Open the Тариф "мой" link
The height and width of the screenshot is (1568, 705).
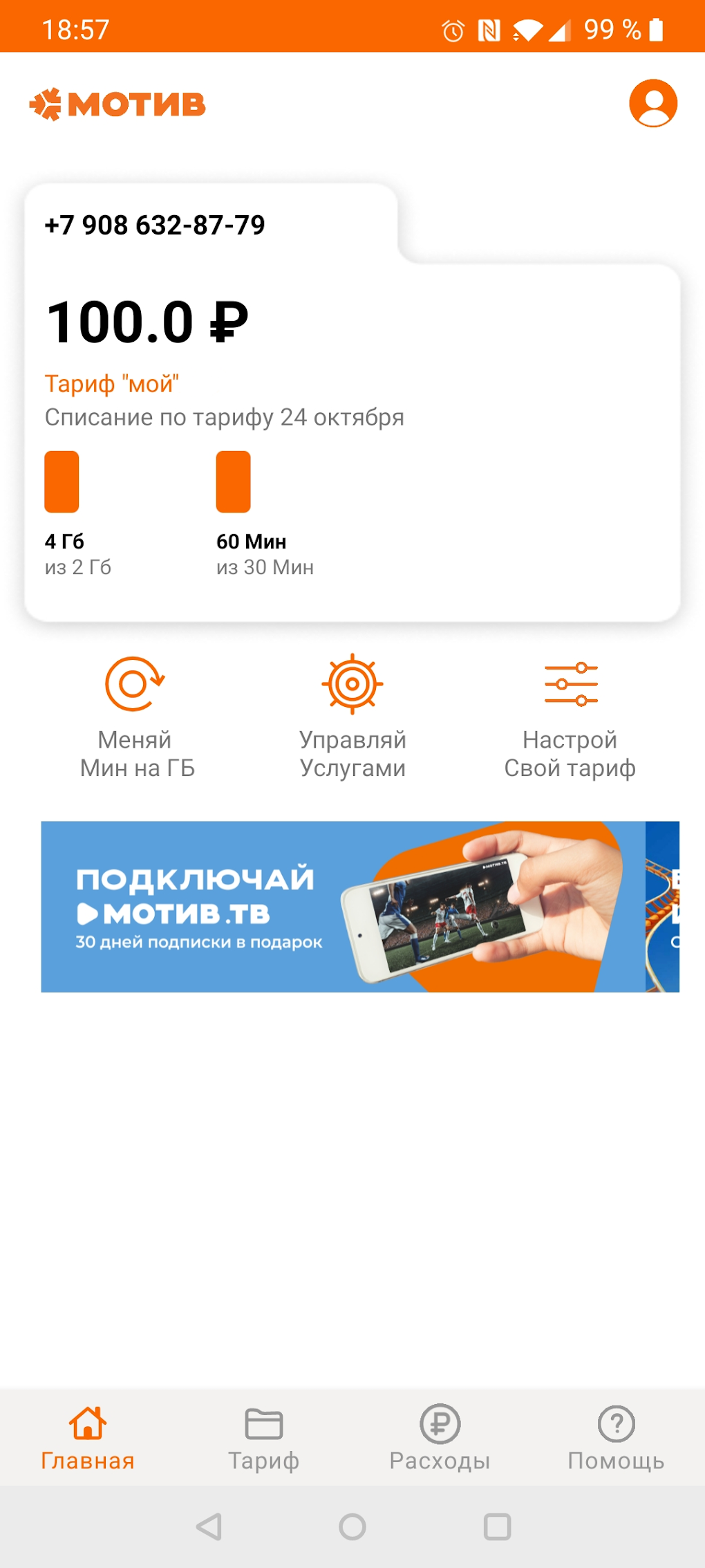pyautogui.click(x=112, y=383)
